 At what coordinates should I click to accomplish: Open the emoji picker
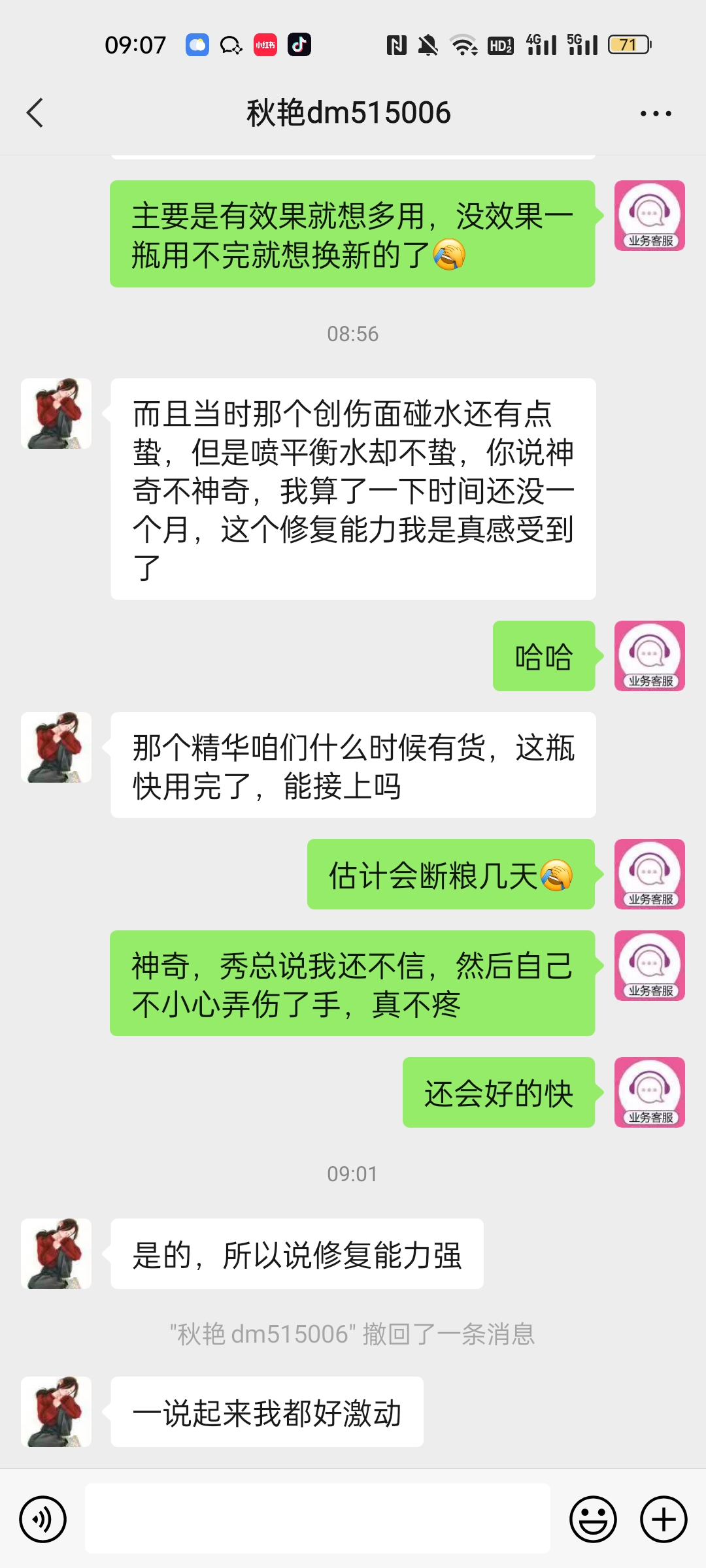tap(593, 1519)
